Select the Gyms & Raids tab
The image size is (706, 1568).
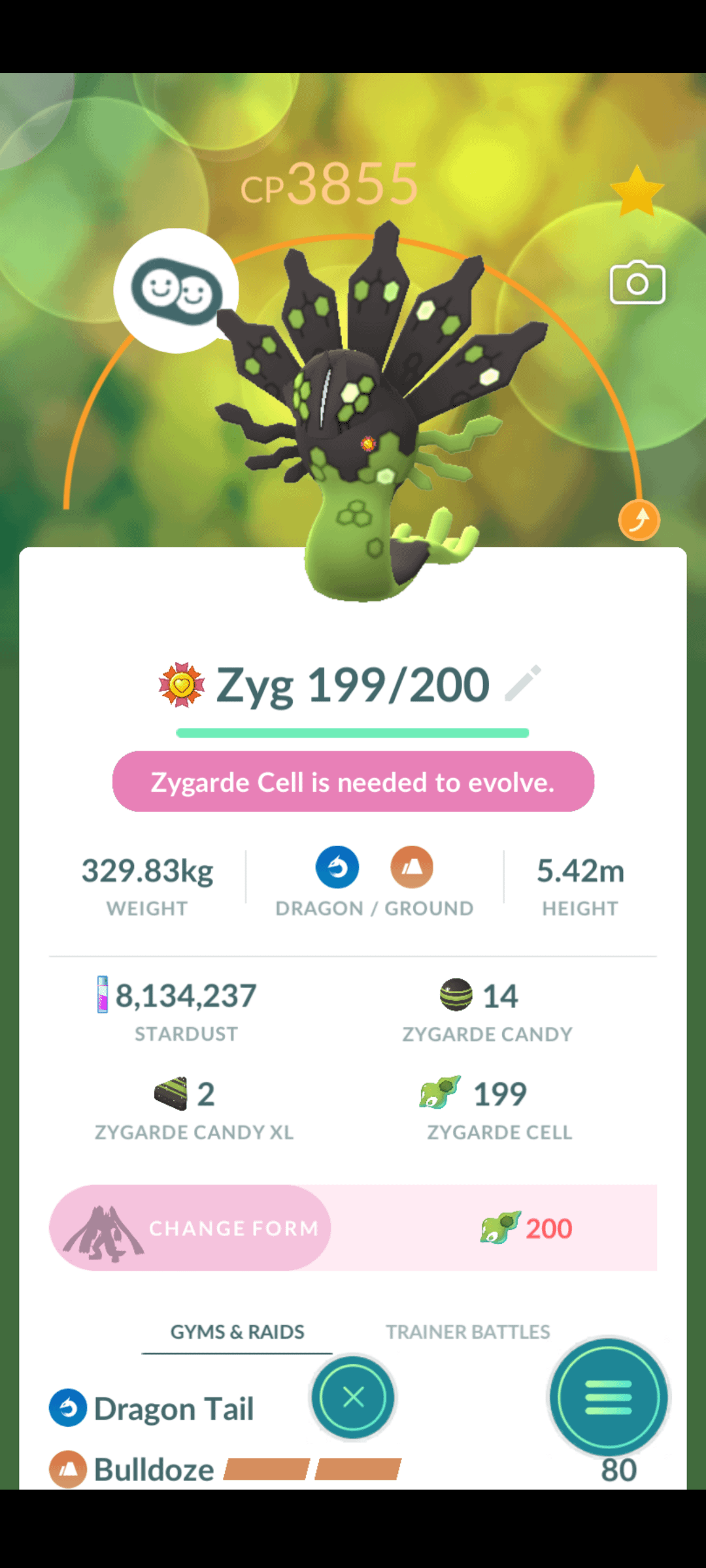coord(237,1331)
